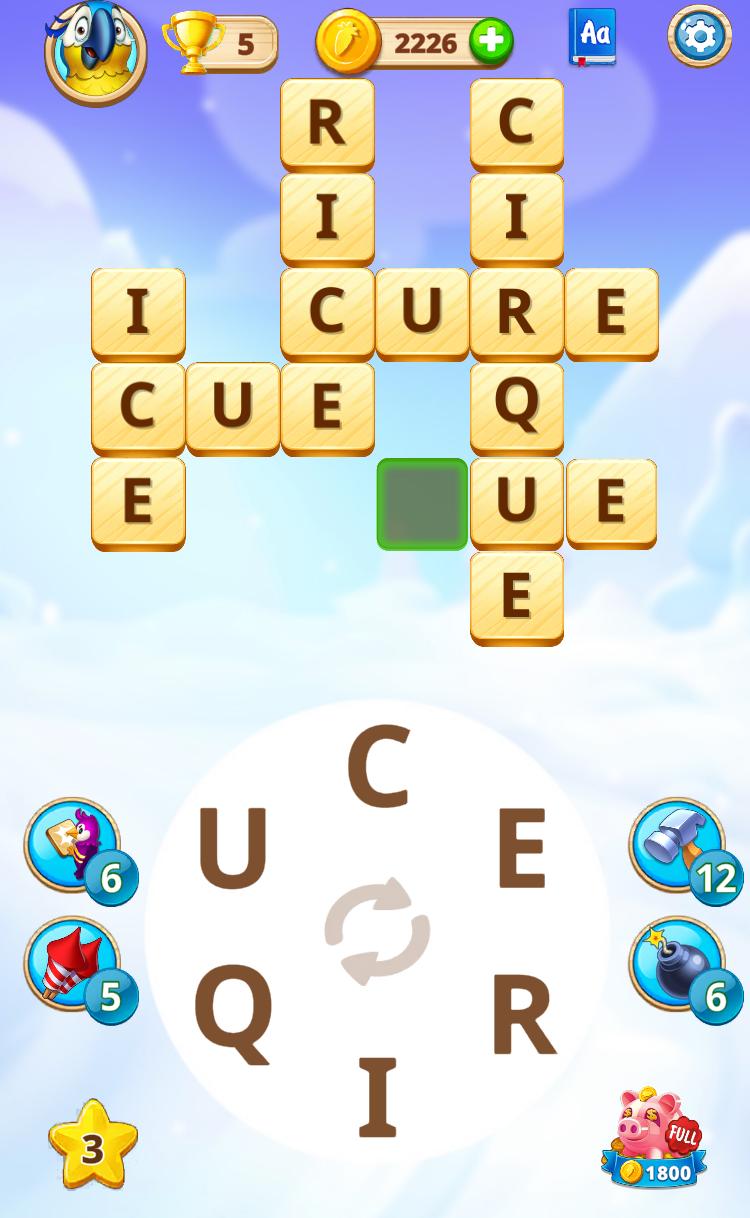750x1218 pixels.
Task: Open the star bonus words
Action: pos(92,1147)
